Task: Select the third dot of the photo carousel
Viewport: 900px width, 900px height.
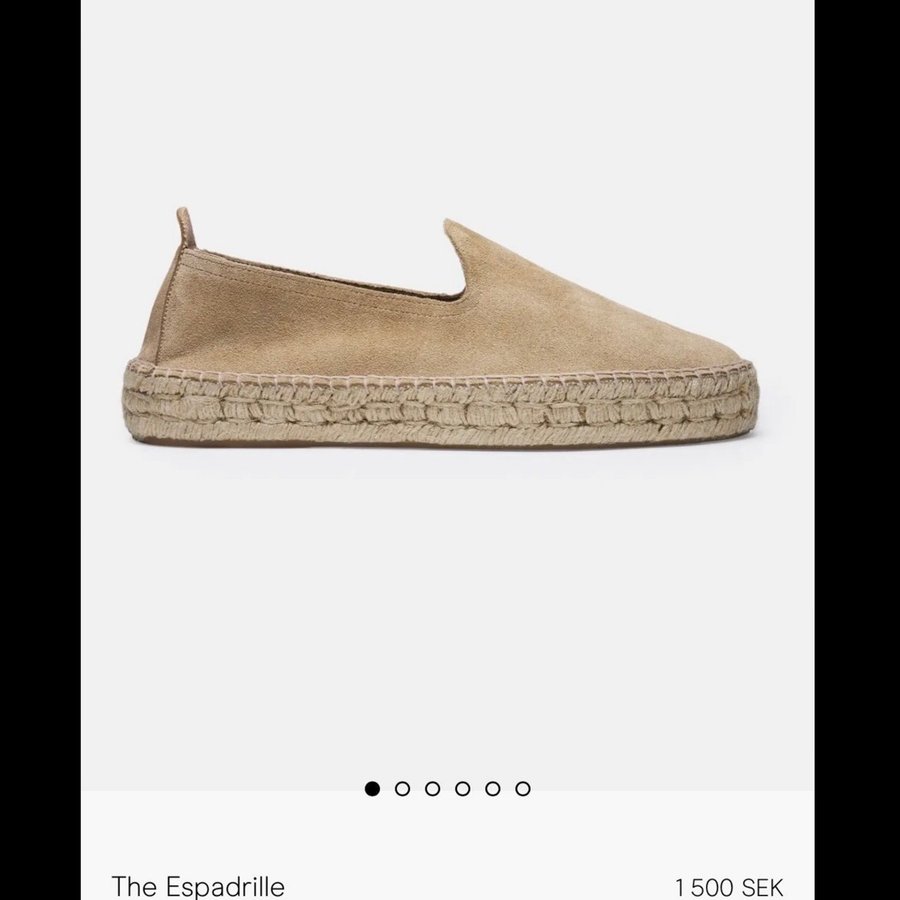Action: pos(432,788)
